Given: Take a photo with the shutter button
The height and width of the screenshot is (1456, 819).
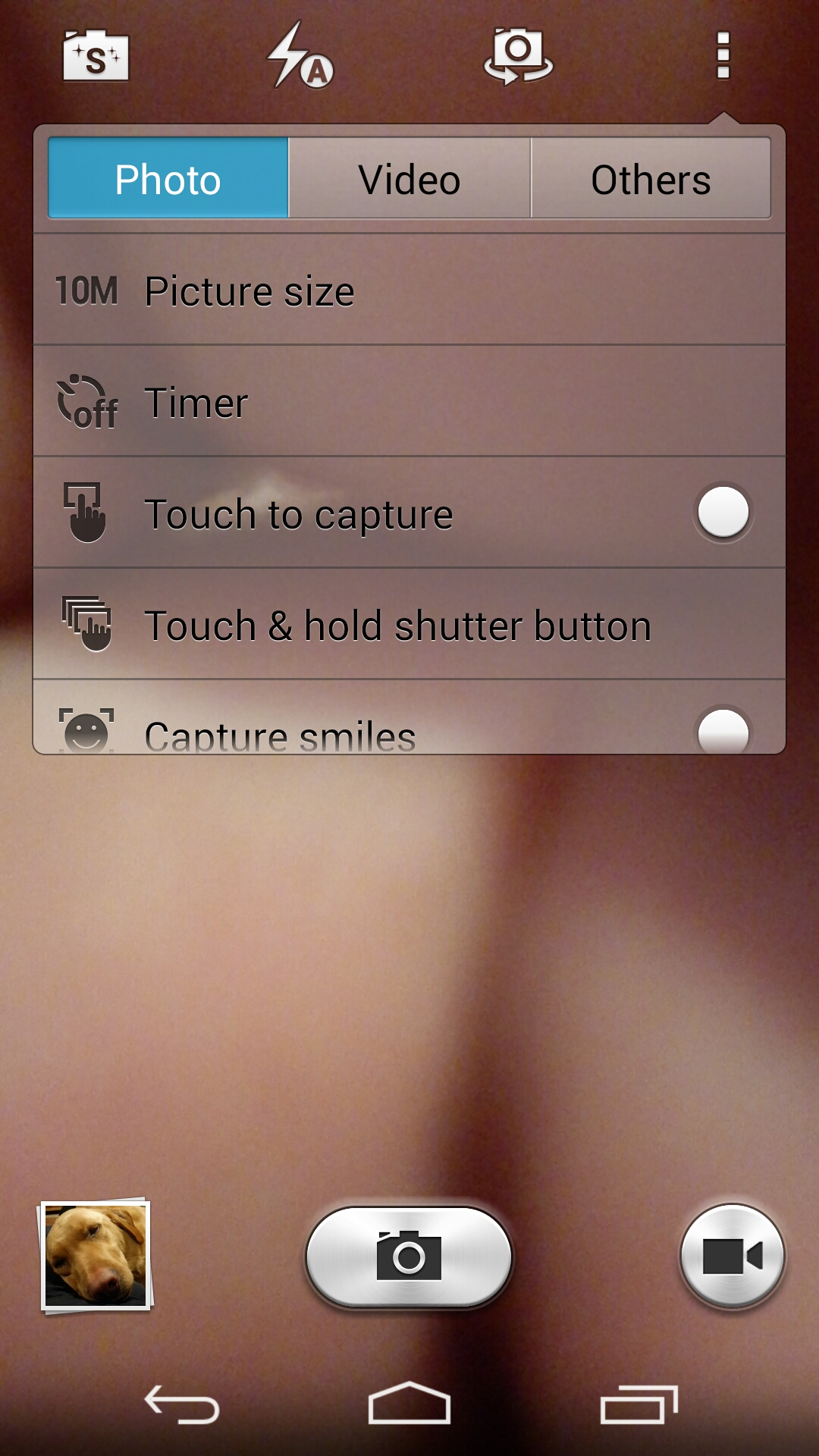Looking at the screenshot, I should coord(409,1257).
